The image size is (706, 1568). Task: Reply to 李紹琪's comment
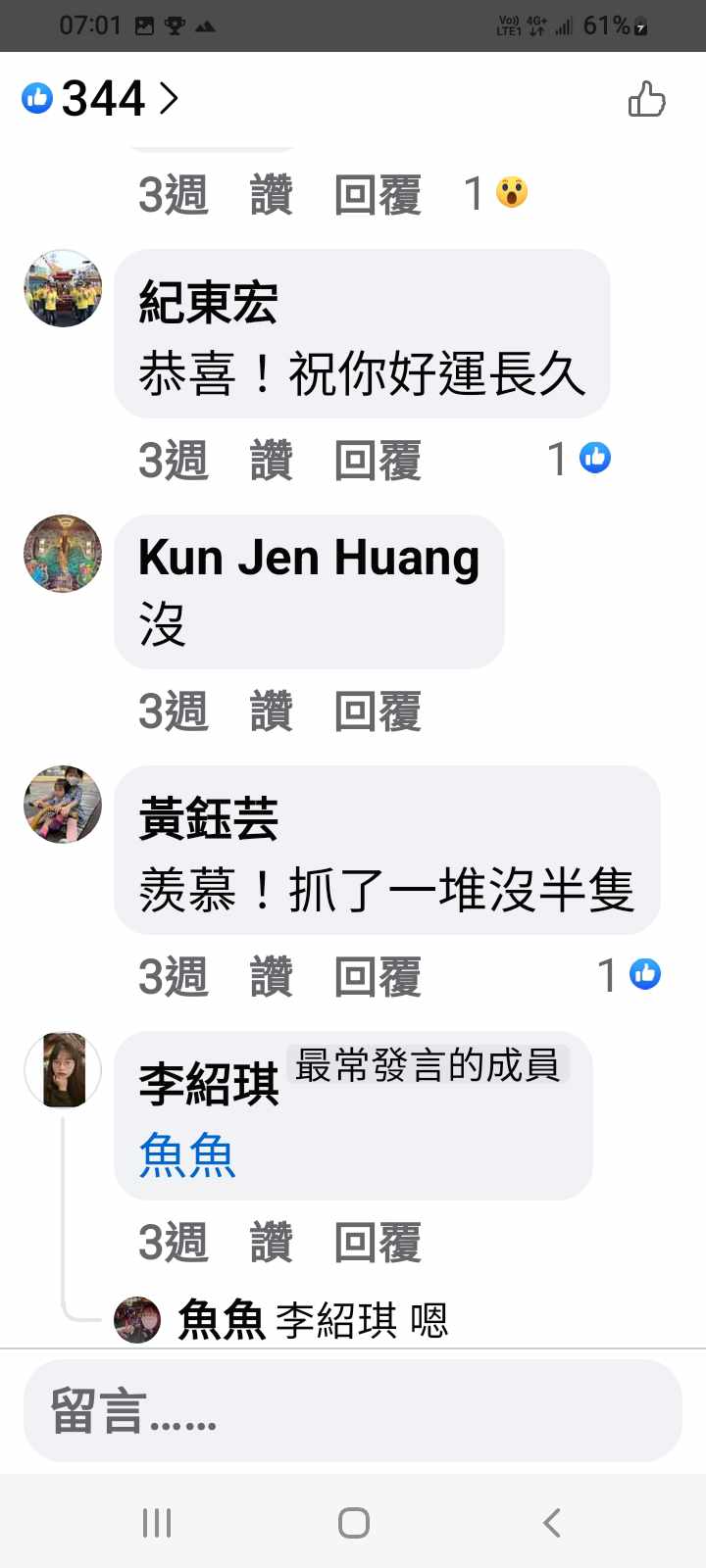(378, 1243)
